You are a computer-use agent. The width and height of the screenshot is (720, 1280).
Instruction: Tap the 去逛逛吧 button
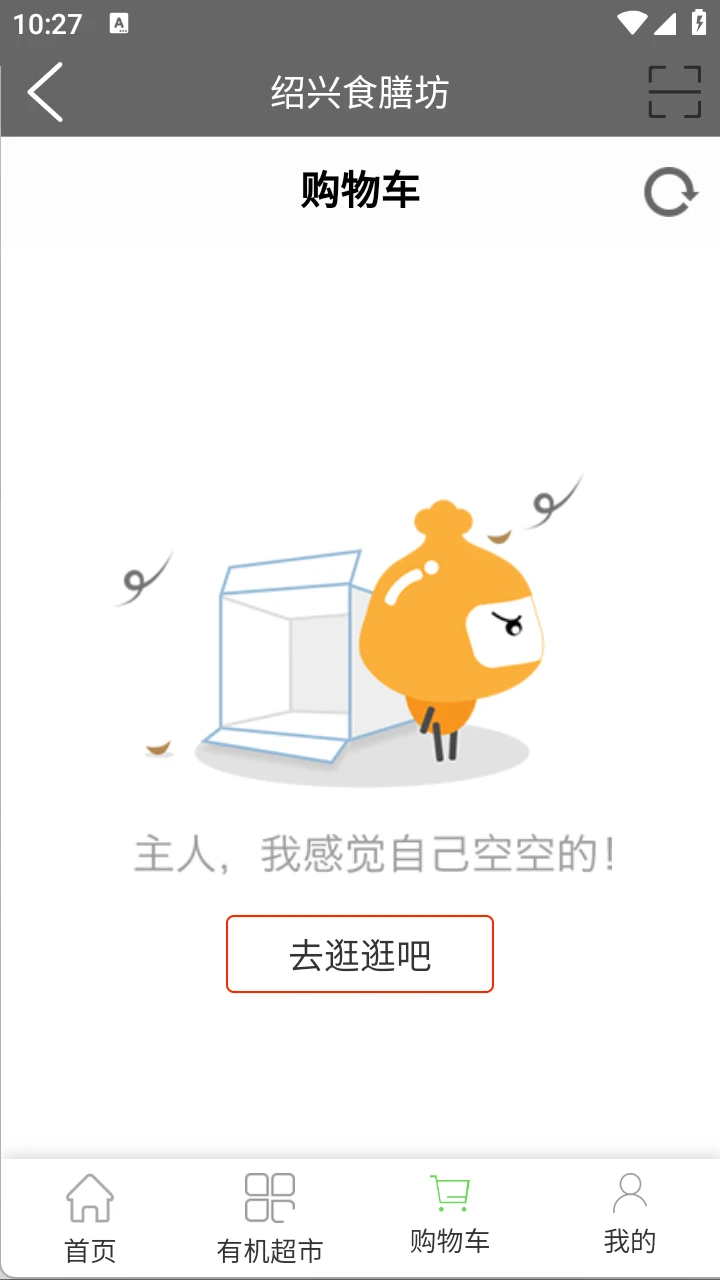click(x=360, y=954)
